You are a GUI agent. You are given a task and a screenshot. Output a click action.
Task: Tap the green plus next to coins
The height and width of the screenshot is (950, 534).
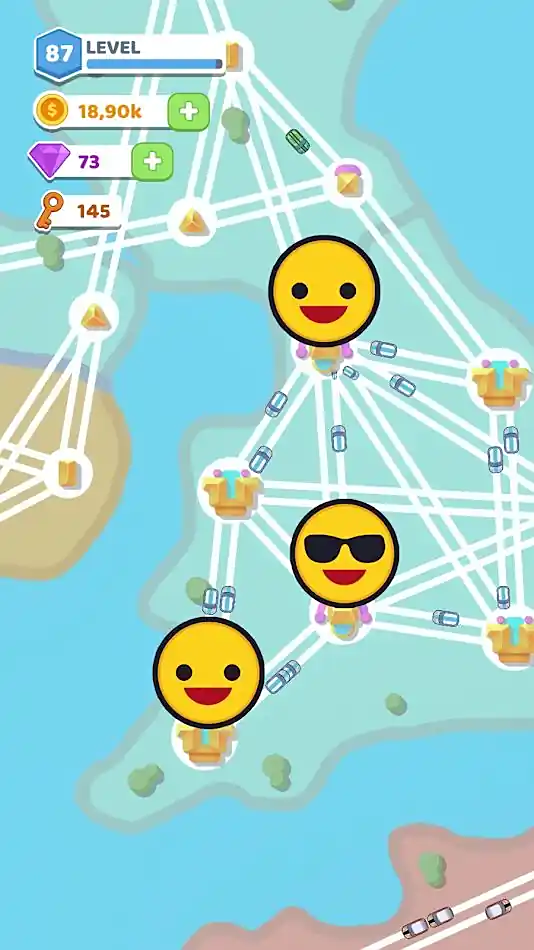(x=189, y=112)
